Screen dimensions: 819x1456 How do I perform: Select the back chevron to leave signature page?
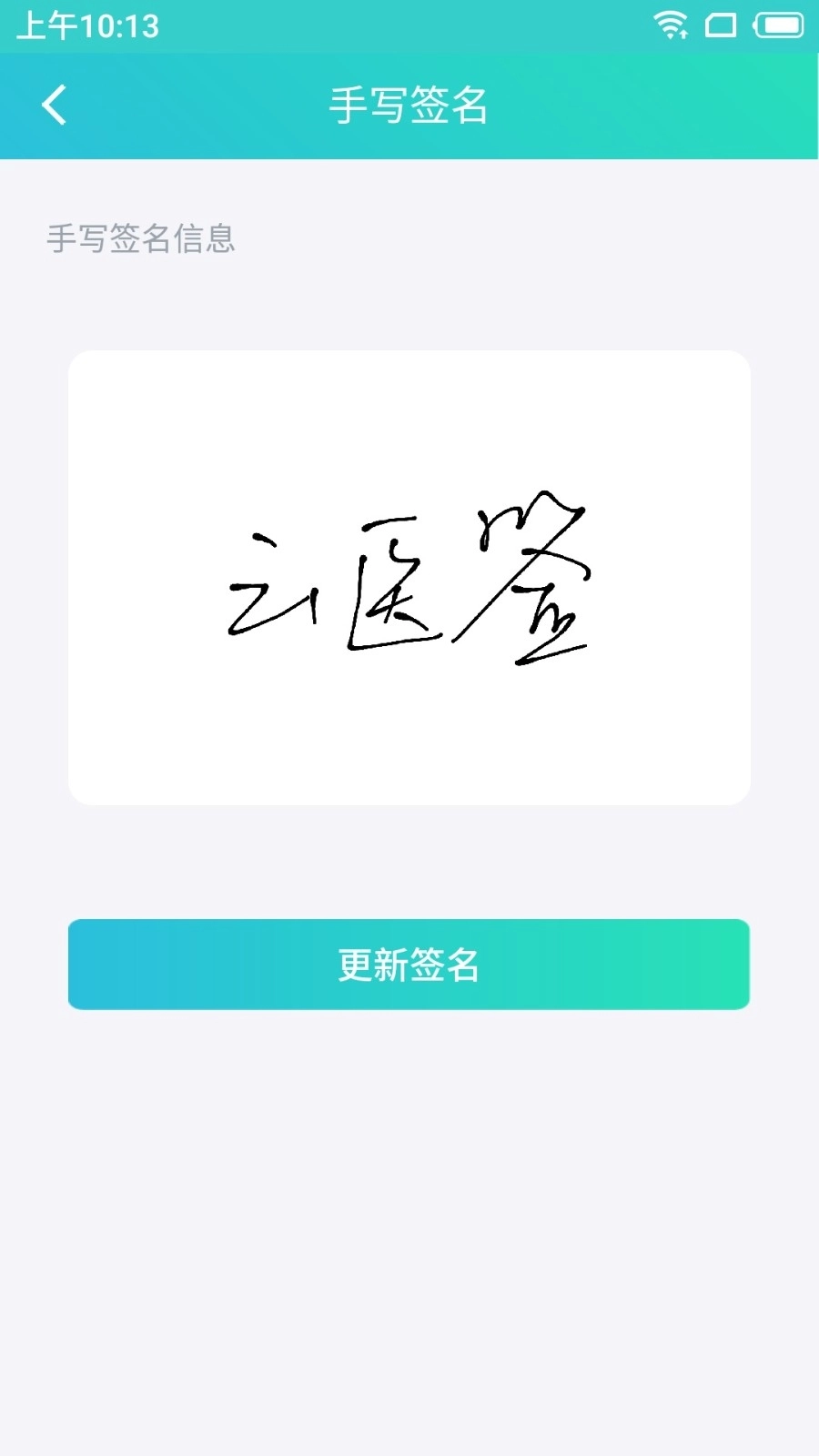(55, 105)
